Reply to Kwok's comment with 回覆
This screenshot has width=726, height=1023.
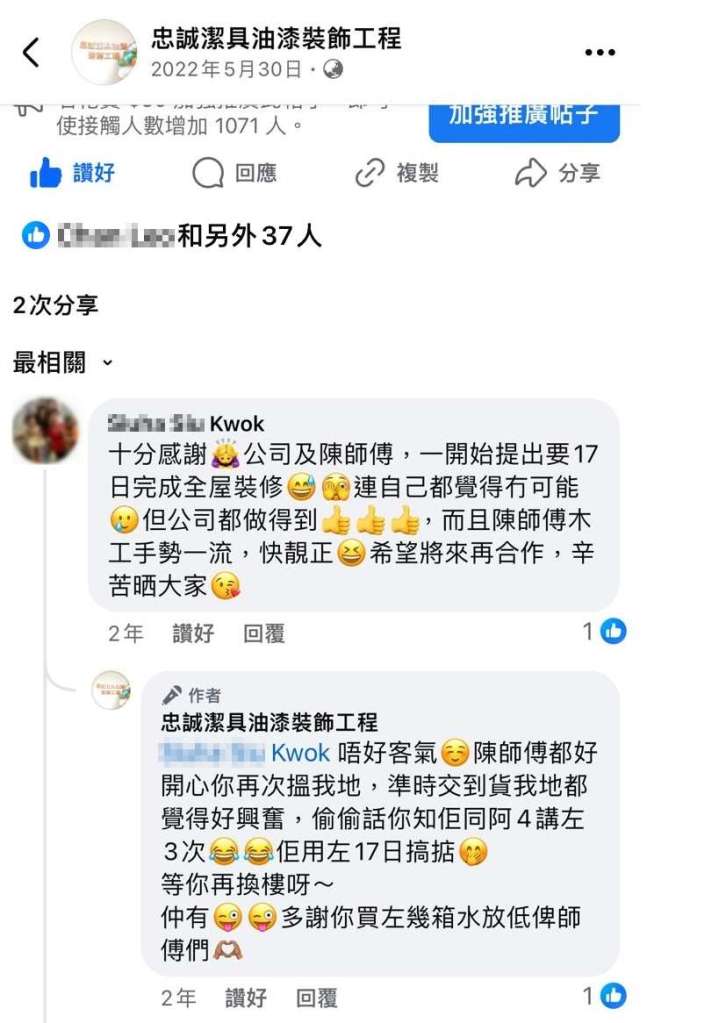(x=264, y=632)
